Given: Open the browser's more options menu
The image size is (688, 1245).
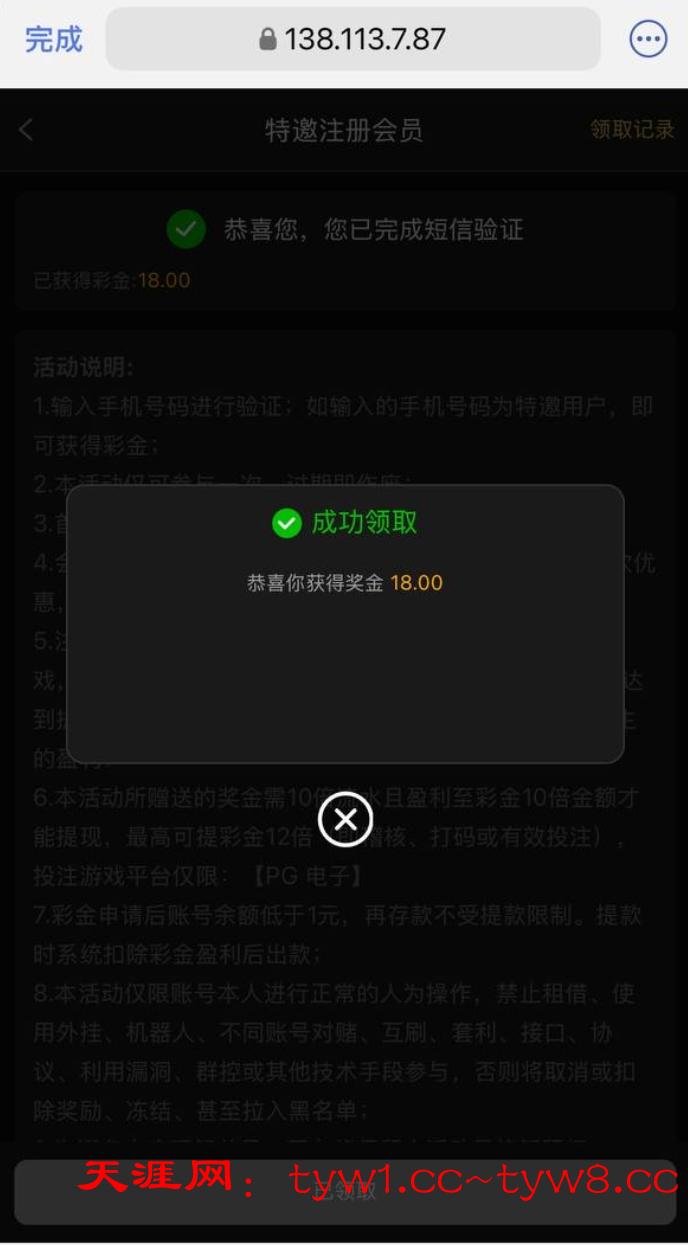Looking at the screenshot, I should 647,40.
